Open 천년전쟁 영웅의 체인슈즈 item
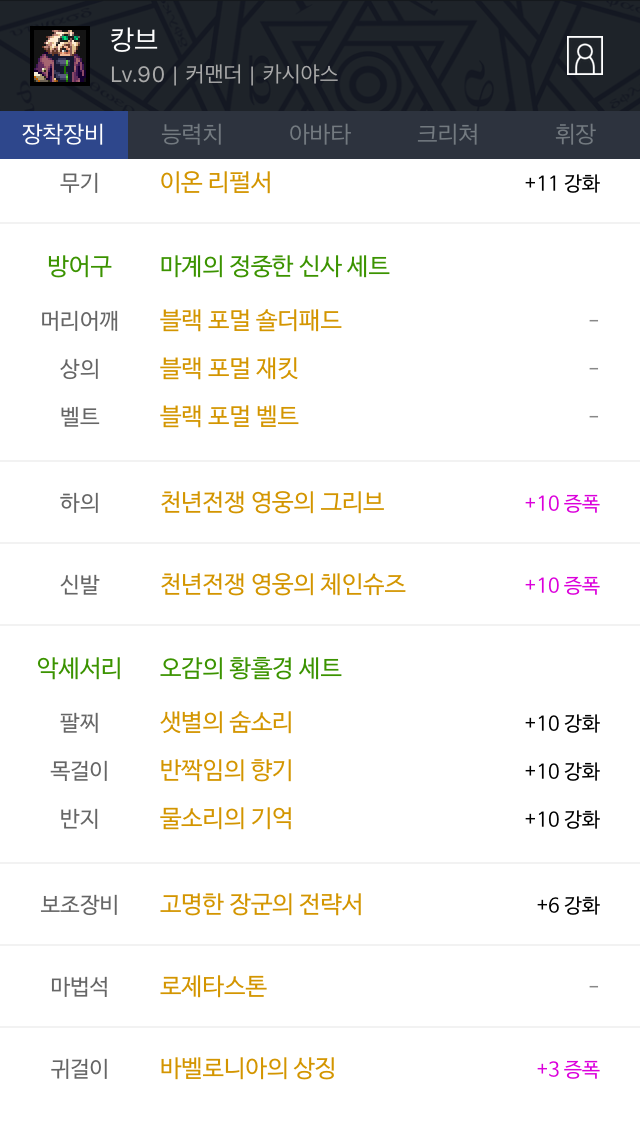640x1136 pixels. coord(283,584)
